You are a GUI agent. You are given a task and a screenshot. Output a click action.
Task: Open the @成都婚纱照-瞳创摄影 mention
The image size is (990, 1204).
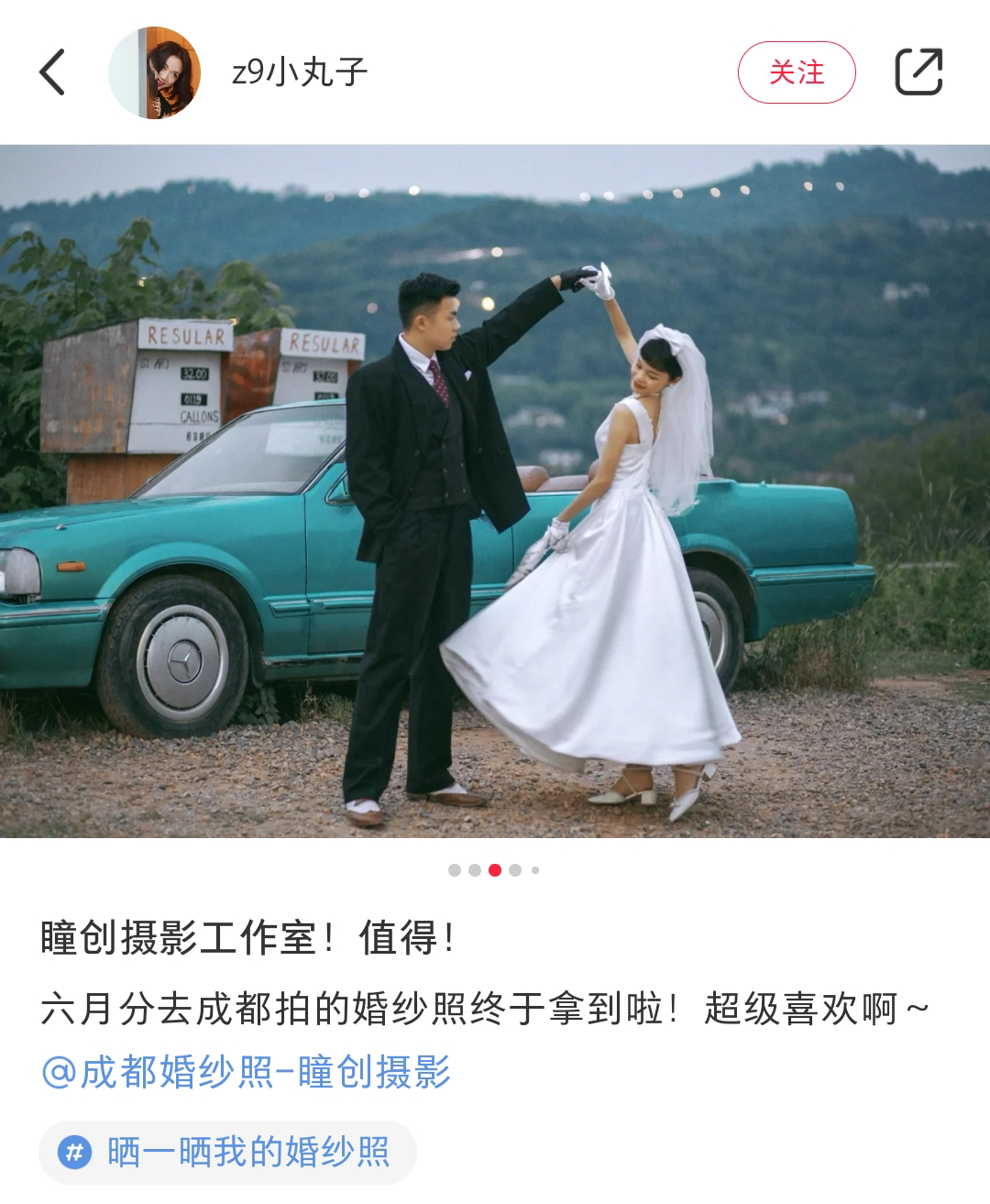pos(246,1072)
